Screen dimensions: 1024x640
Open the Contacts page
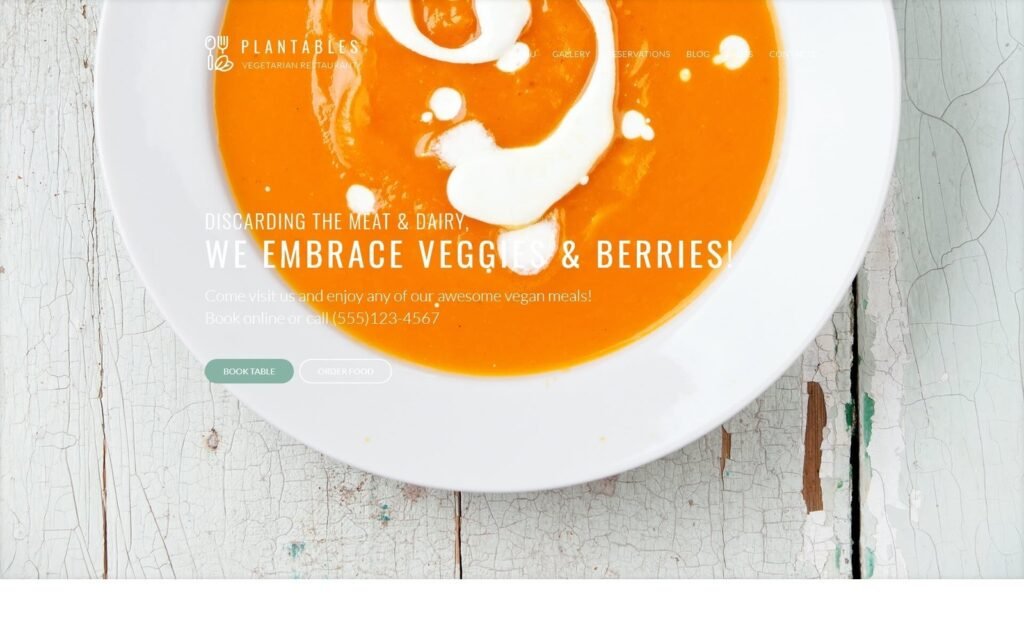(x=791, y=54)
